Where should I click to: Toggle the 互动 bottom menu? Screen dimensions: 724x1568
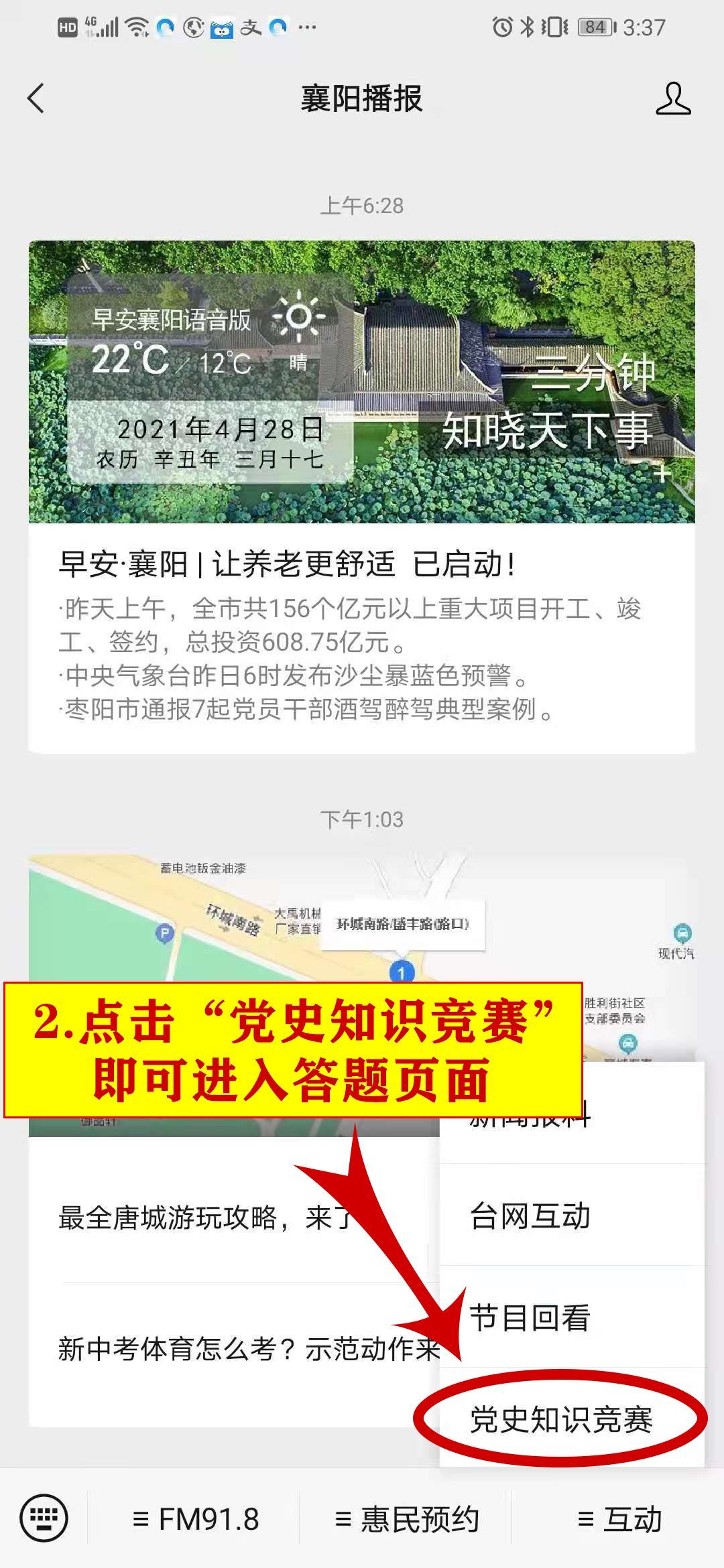pos(619,1519)
